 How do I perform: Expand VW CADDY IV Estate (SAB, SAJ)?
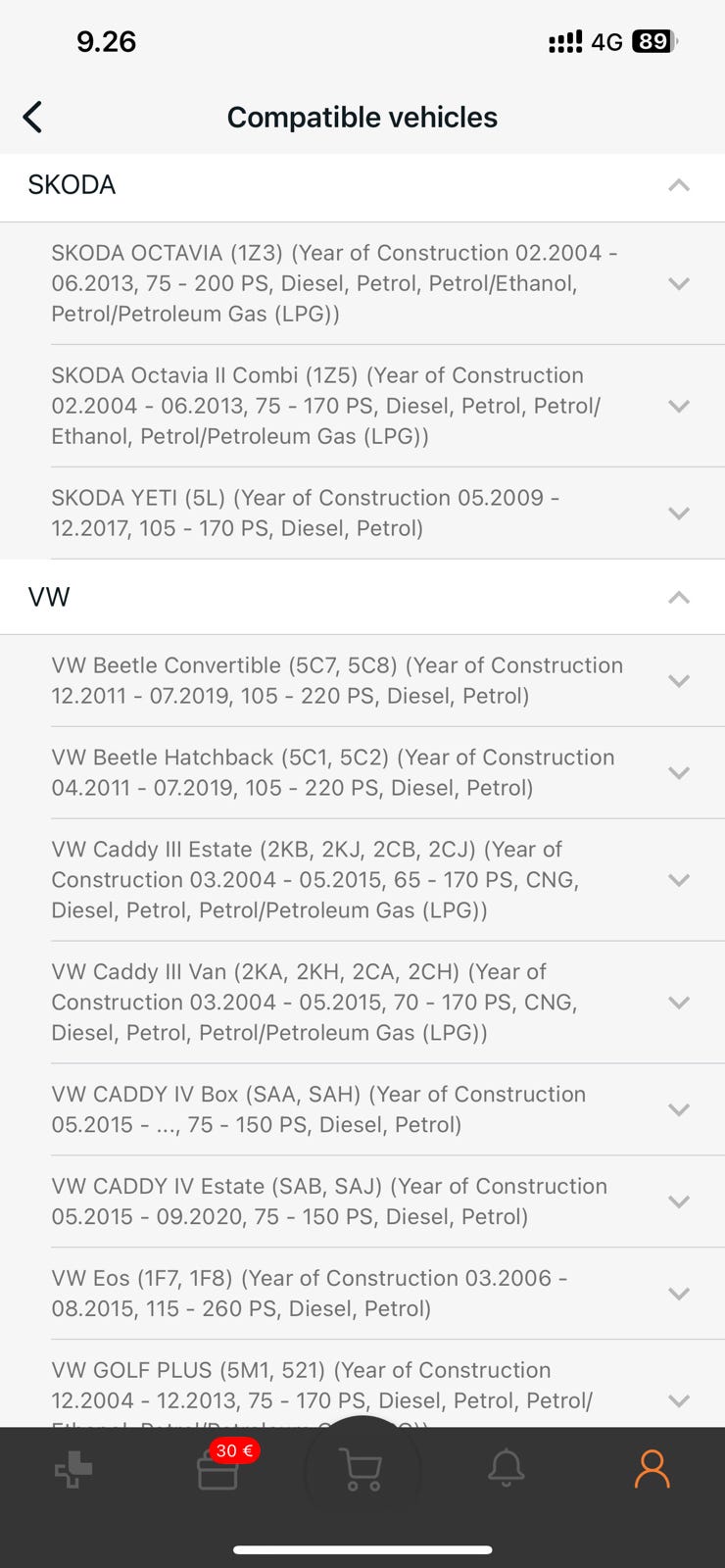[x=678, y=1201]
